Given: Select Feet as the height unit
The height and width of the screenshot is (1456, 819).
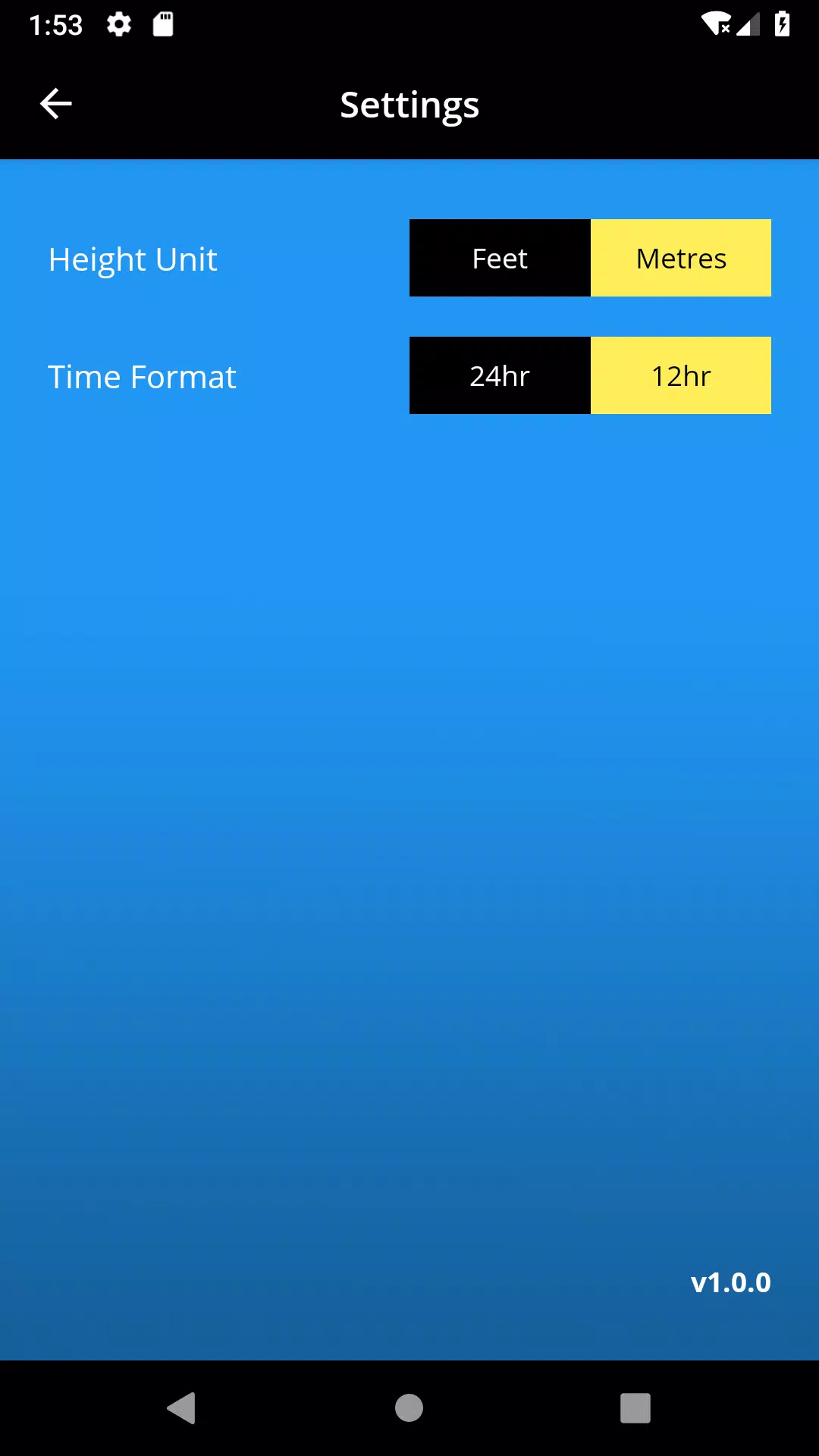Looking at the screenshot, I should click(x=500, y=259).
